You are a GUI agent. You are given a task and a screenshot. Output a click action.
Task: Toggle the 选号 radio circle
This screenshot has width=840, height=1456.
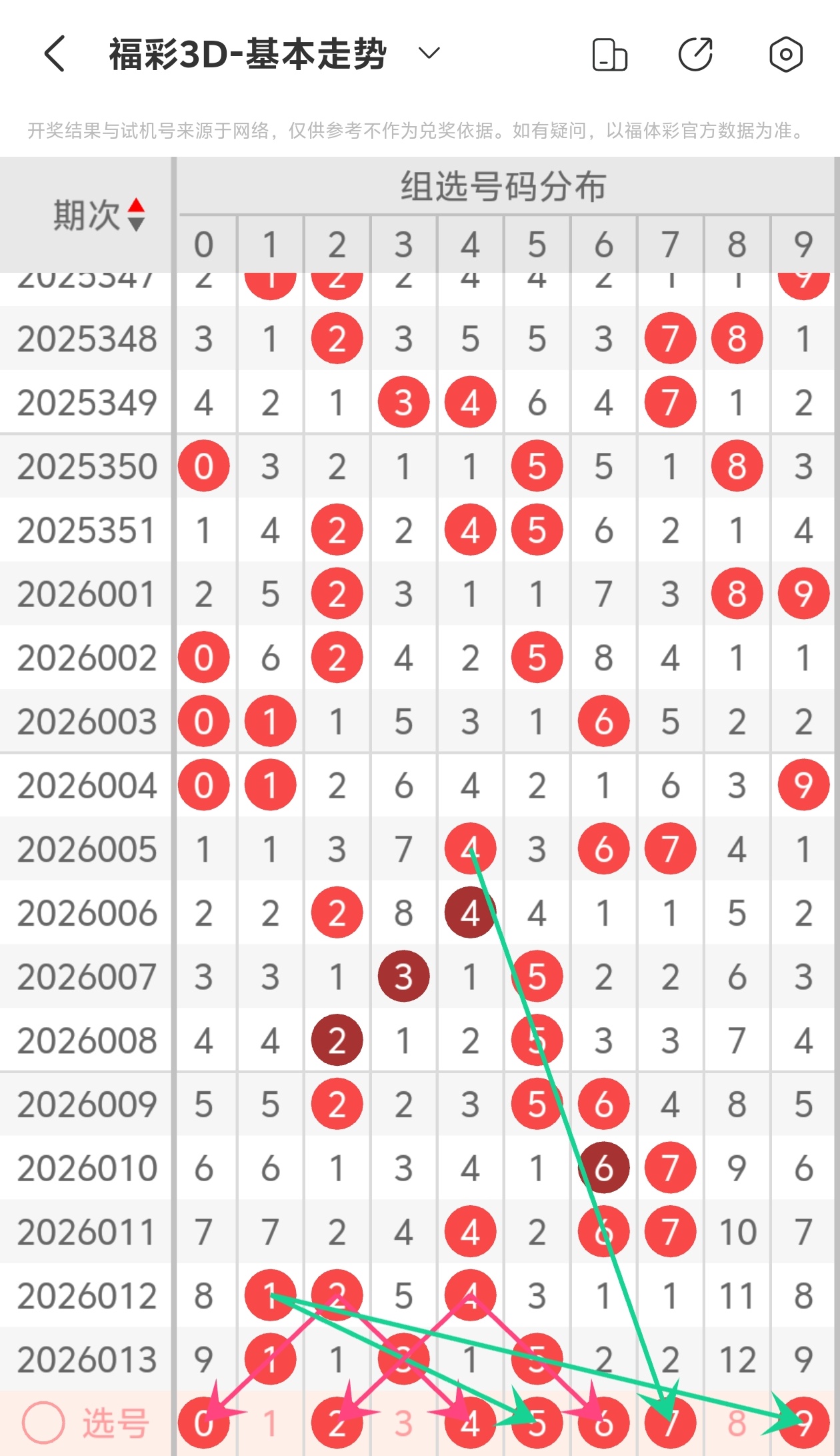(43, 1423)
